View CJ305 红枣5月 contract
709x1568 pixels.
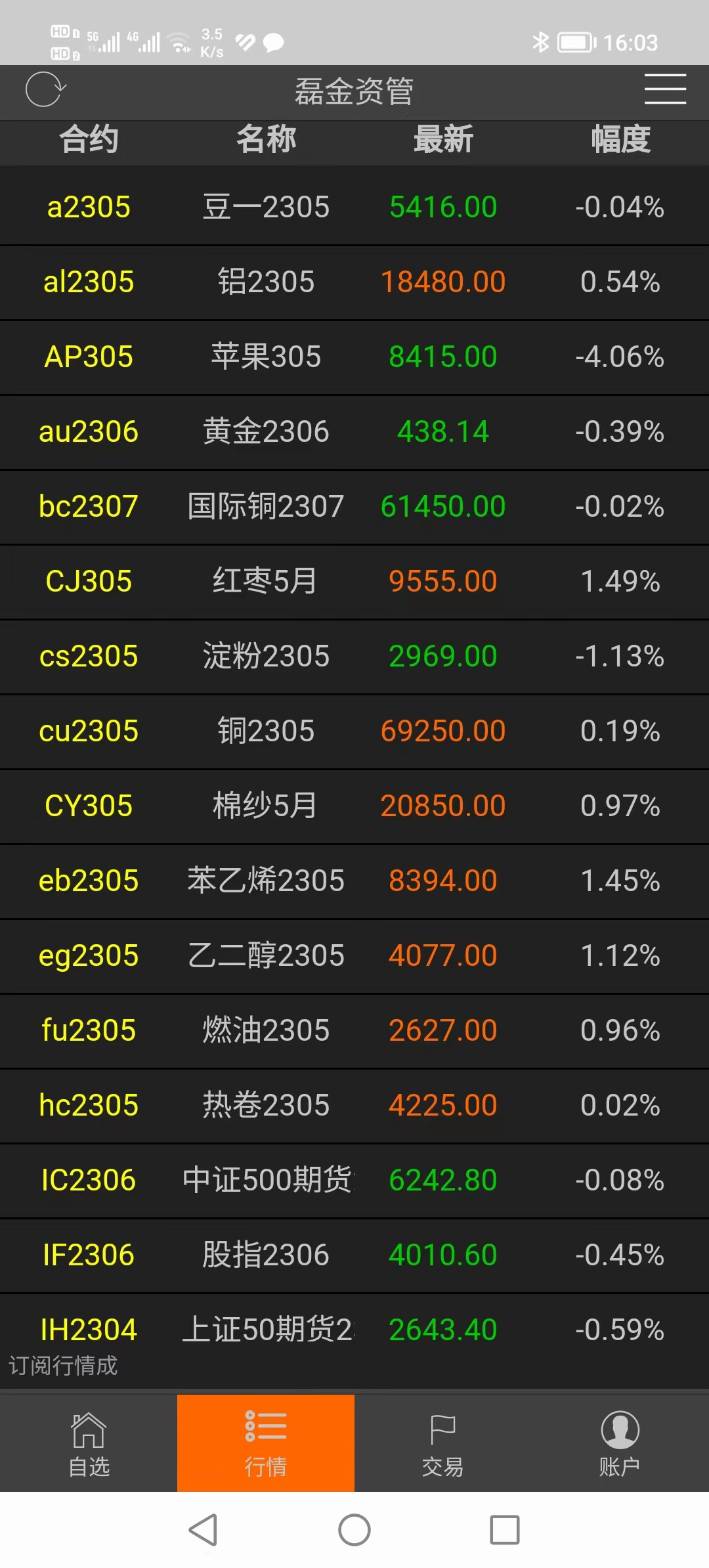pyautogui.click(x=354, y=581)
